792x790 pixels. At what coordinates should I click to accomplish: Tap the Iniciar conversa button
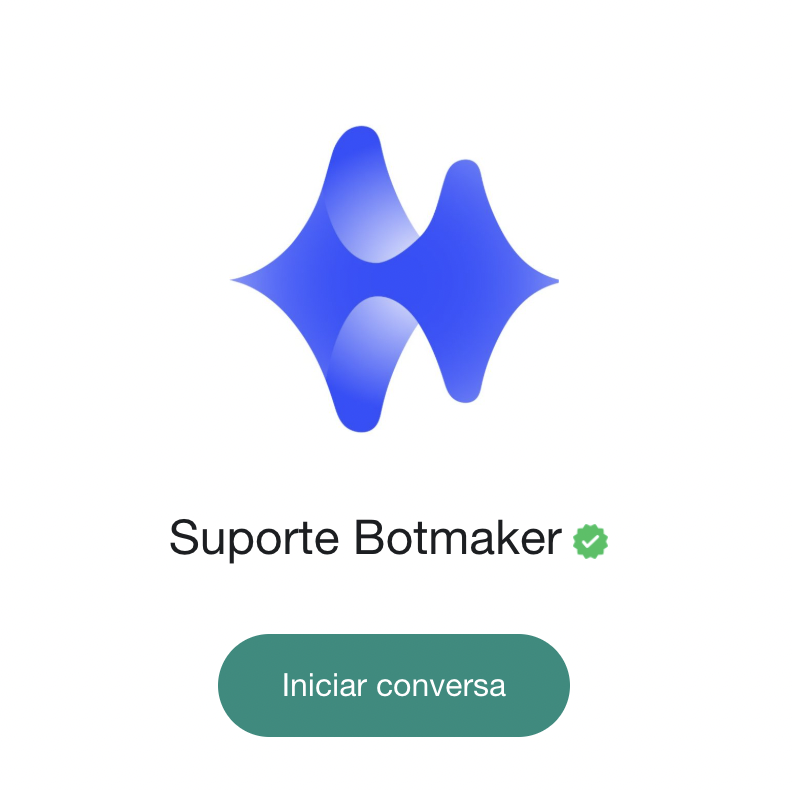tap(393, 686)
